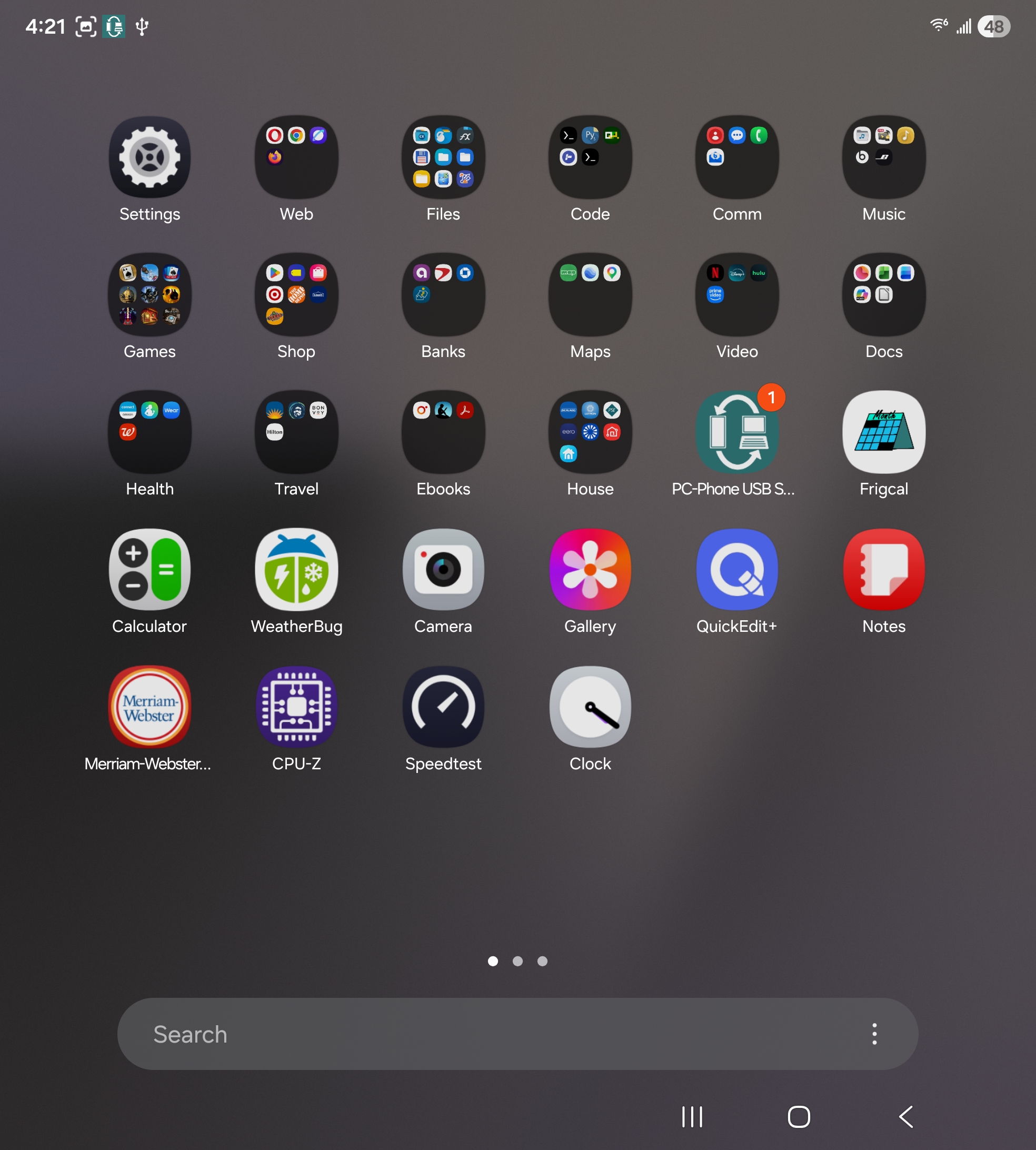Open the search bar's more options menu
Screen dimensions: 1036x1150
[874, 1034]
